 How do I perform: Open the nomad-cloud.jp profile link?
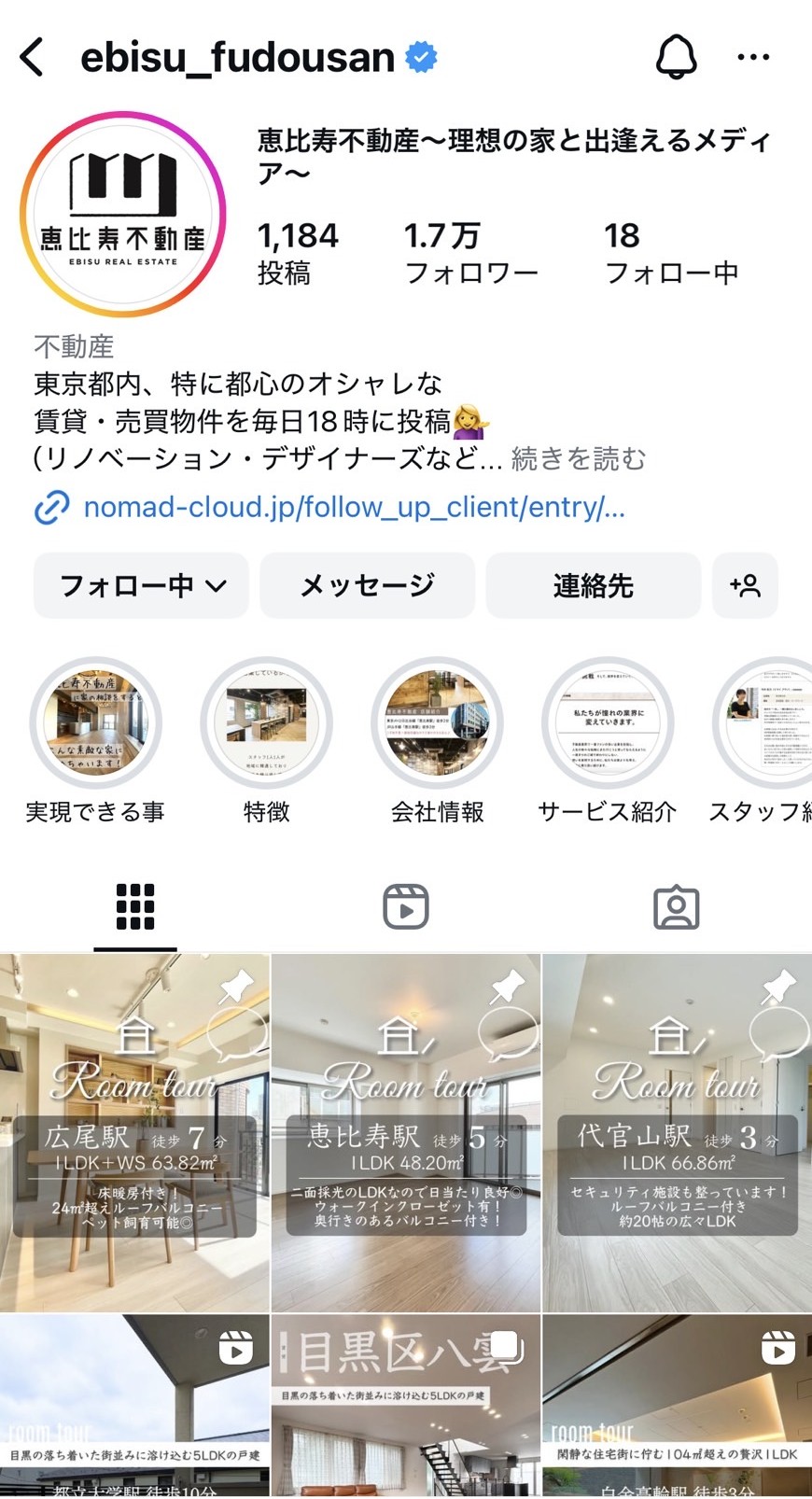point(355,507)
